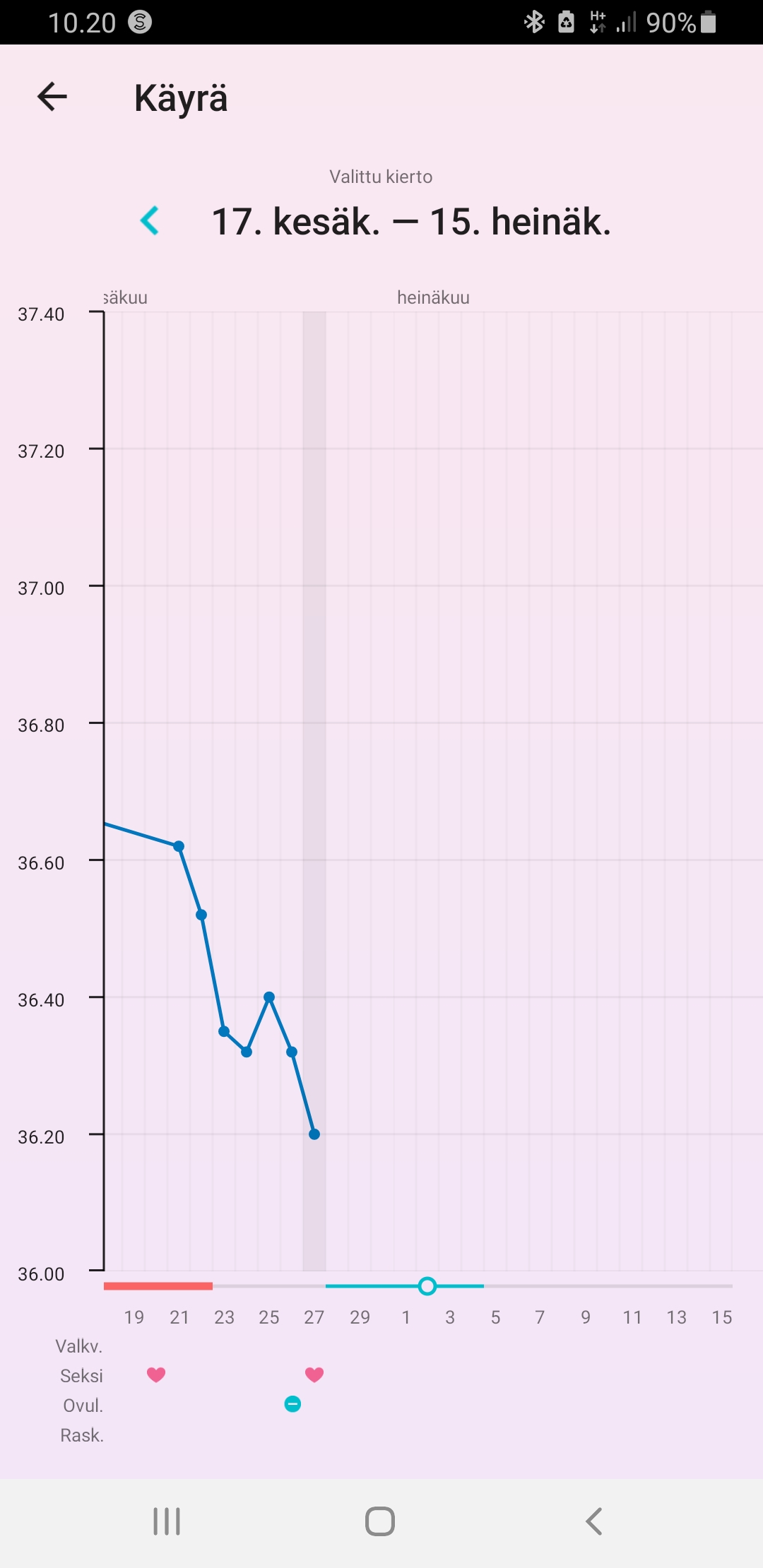This screenshot has height=1568, width=763.
Task: Tap the system home button
Action: click(380, 1521)
